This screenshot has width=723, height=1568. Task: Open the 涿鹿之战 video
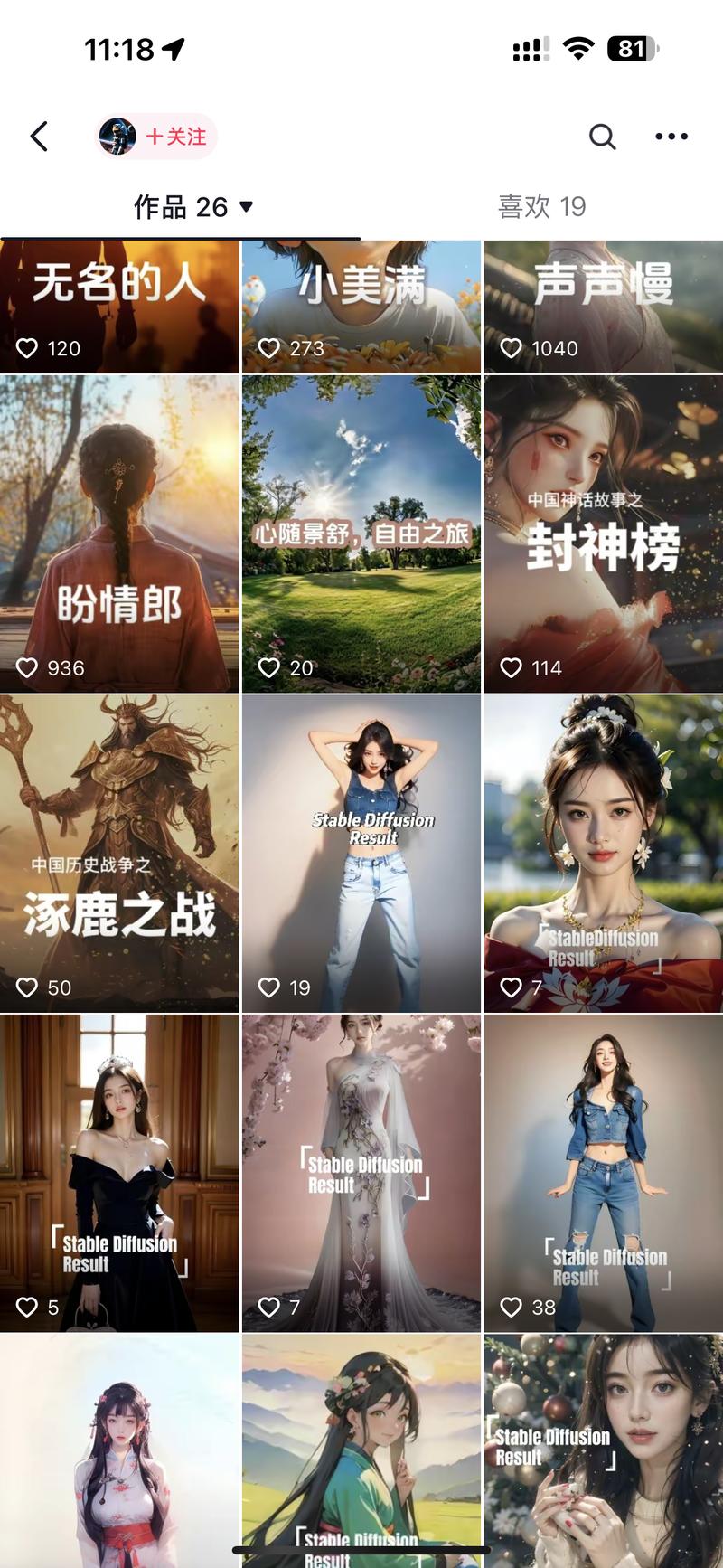119,853
